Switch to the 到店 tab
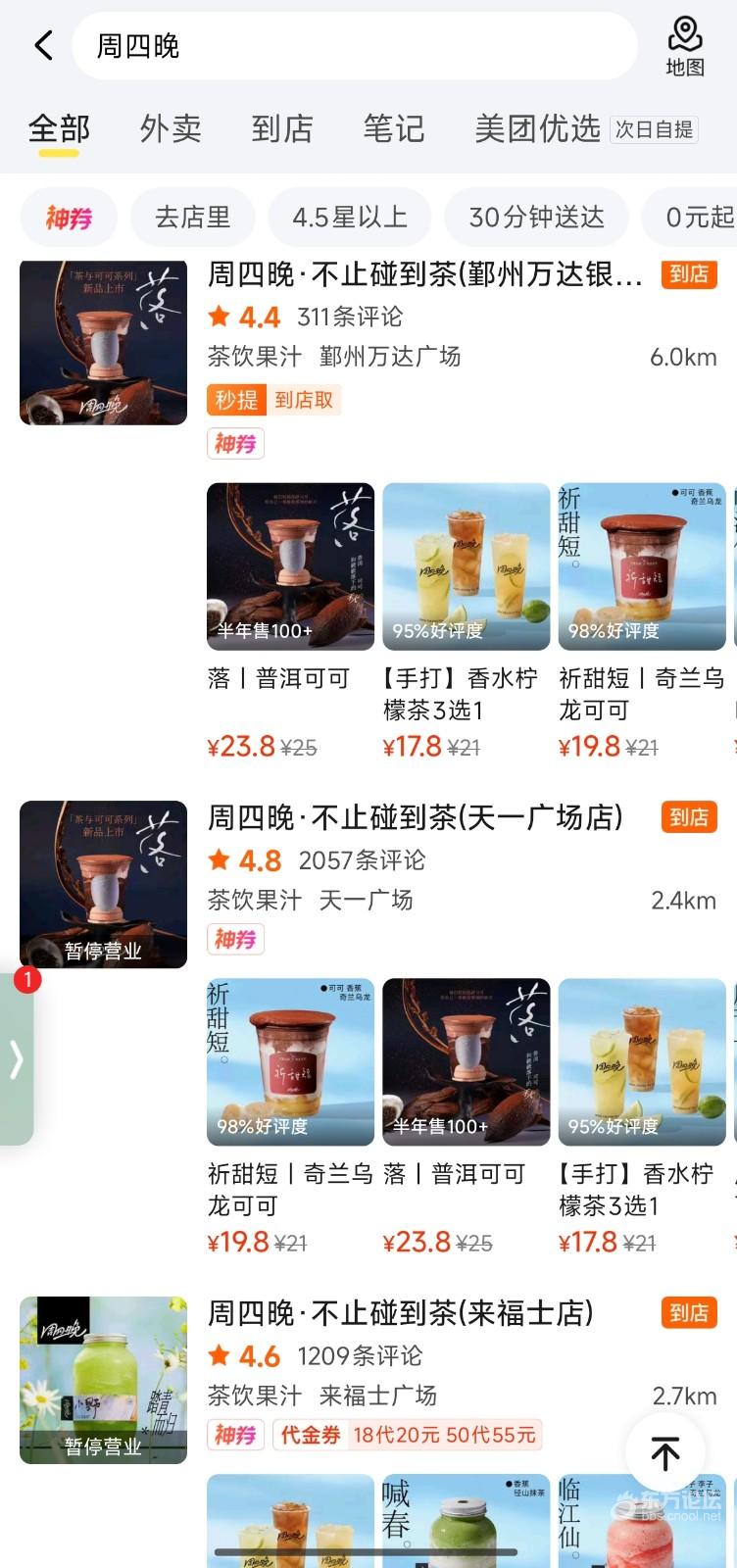The width and height of the screenshot is (737, 1568). pyautogui.click(x=282, y=128)
